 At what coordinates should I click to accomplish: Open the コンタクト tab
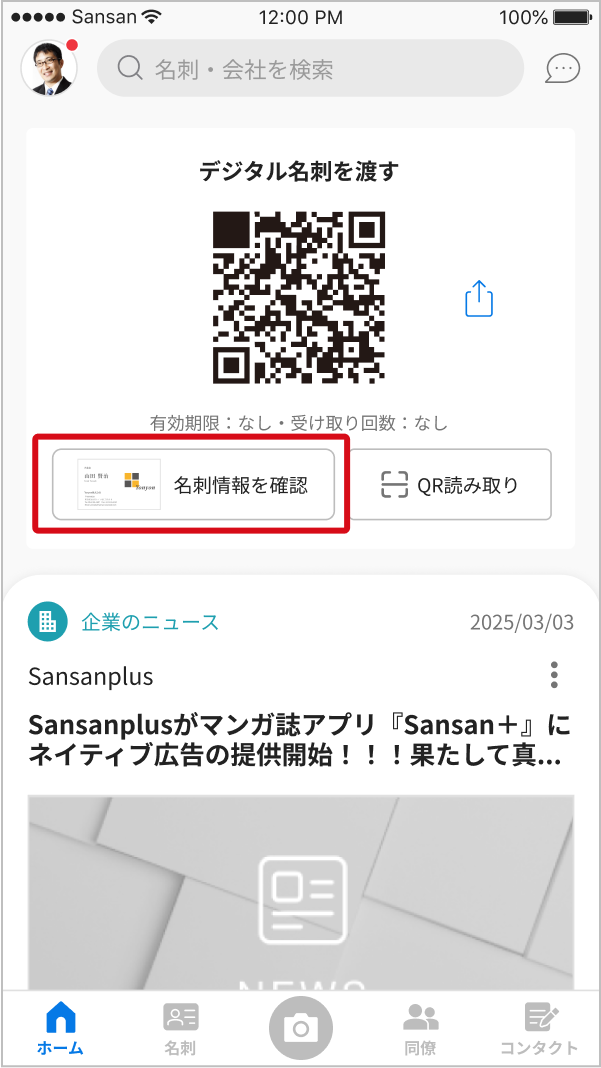(x=539, y=1029)
